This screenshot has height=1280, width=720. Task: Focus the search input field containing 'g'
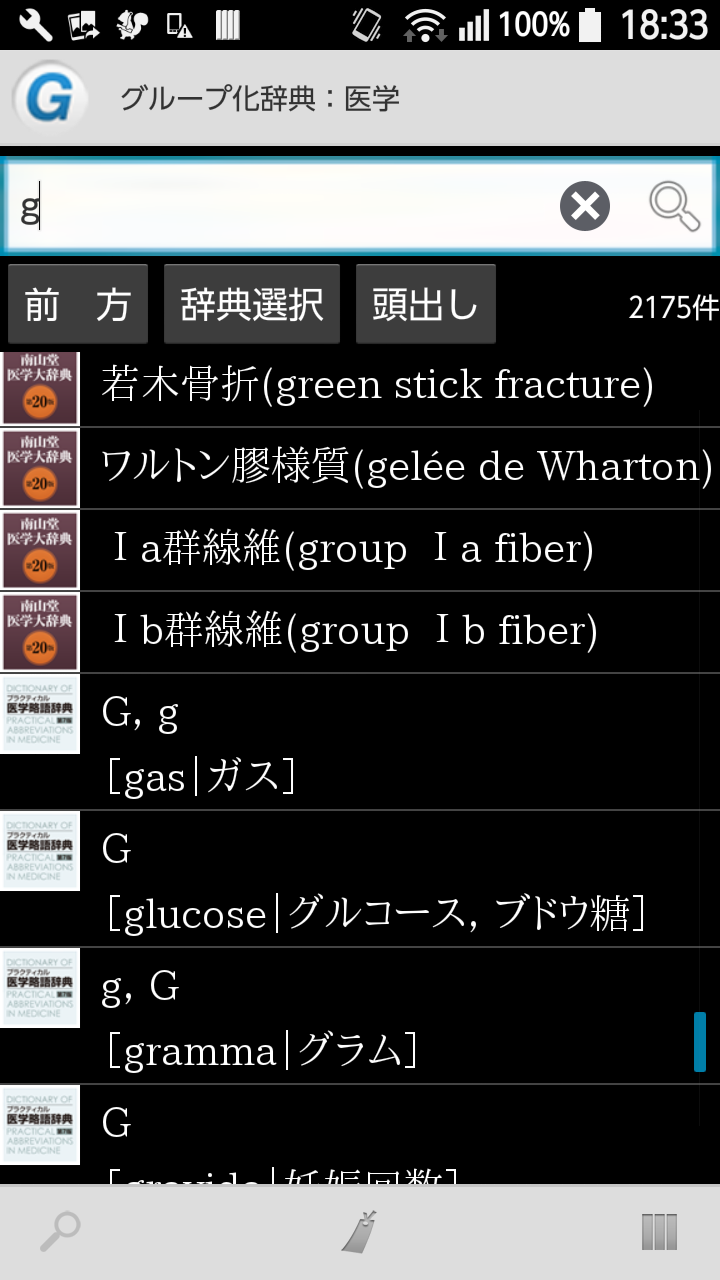point(280,207)
